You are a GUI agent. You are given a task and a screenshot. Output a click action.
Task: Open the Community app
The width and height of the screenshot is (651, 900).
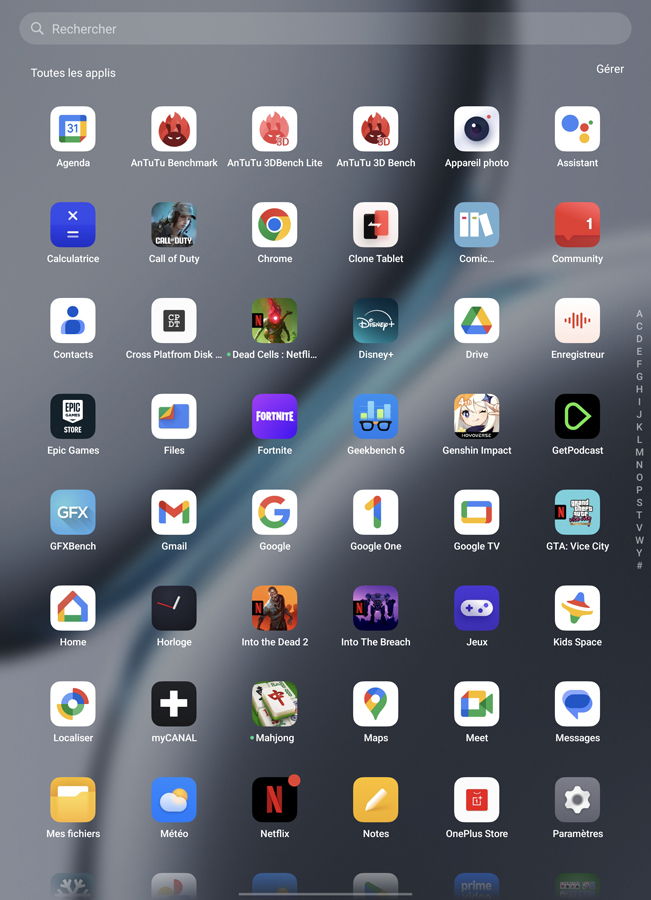click(577, 225)
